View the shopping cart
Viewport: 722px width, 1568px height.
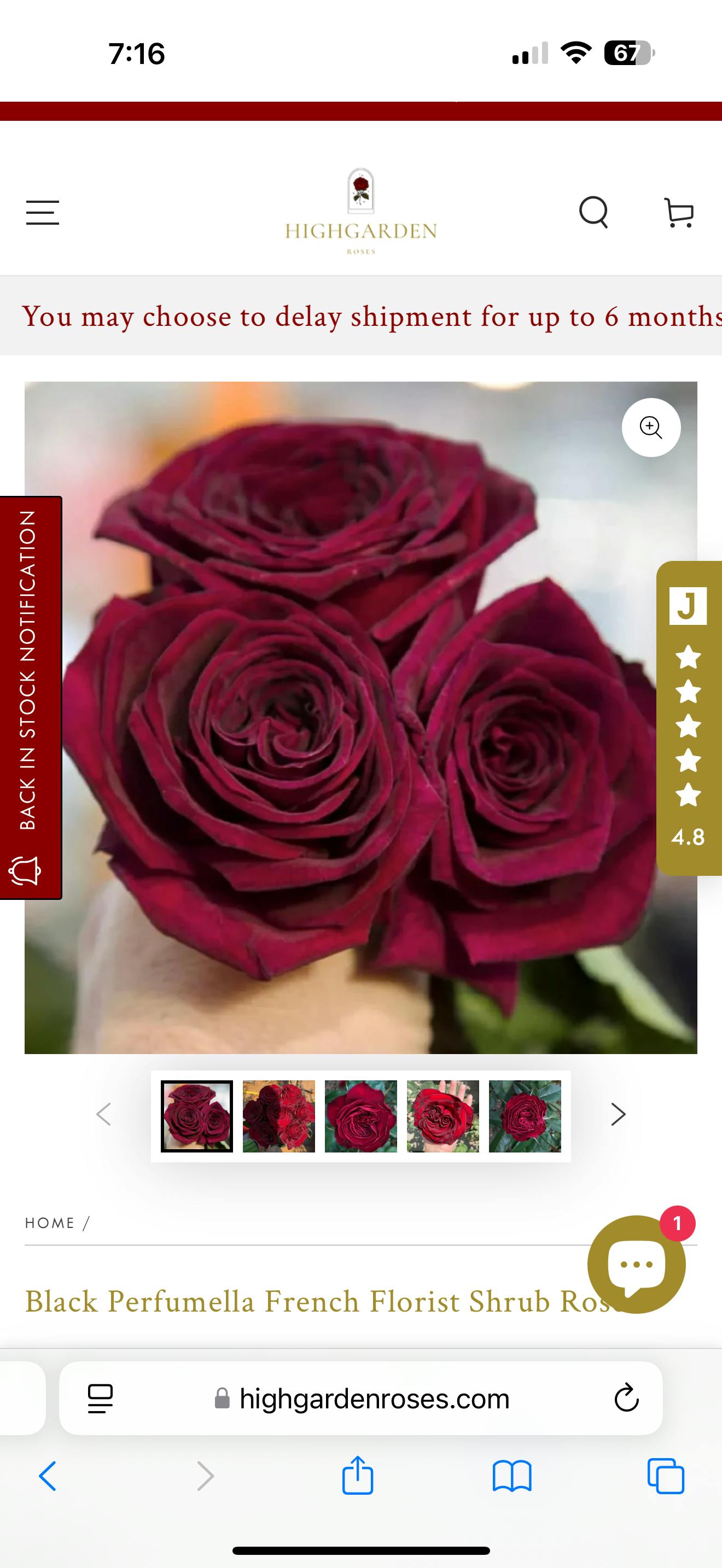pyautogui.click(x=678, y=213)
